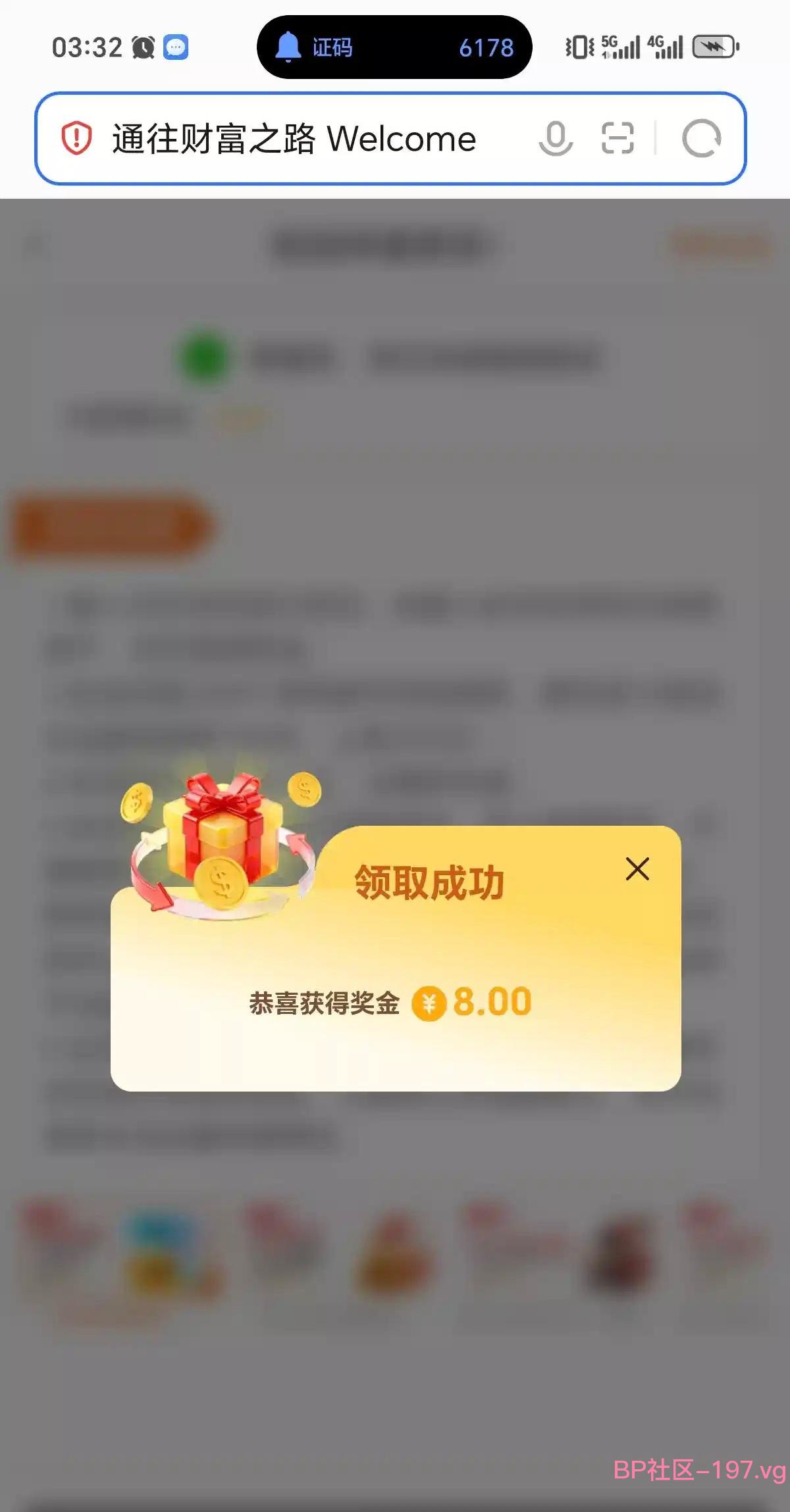Open the 证码 6178 notification capsule
The height and width of the screenshot is (1512, 790).
[394, 47]
